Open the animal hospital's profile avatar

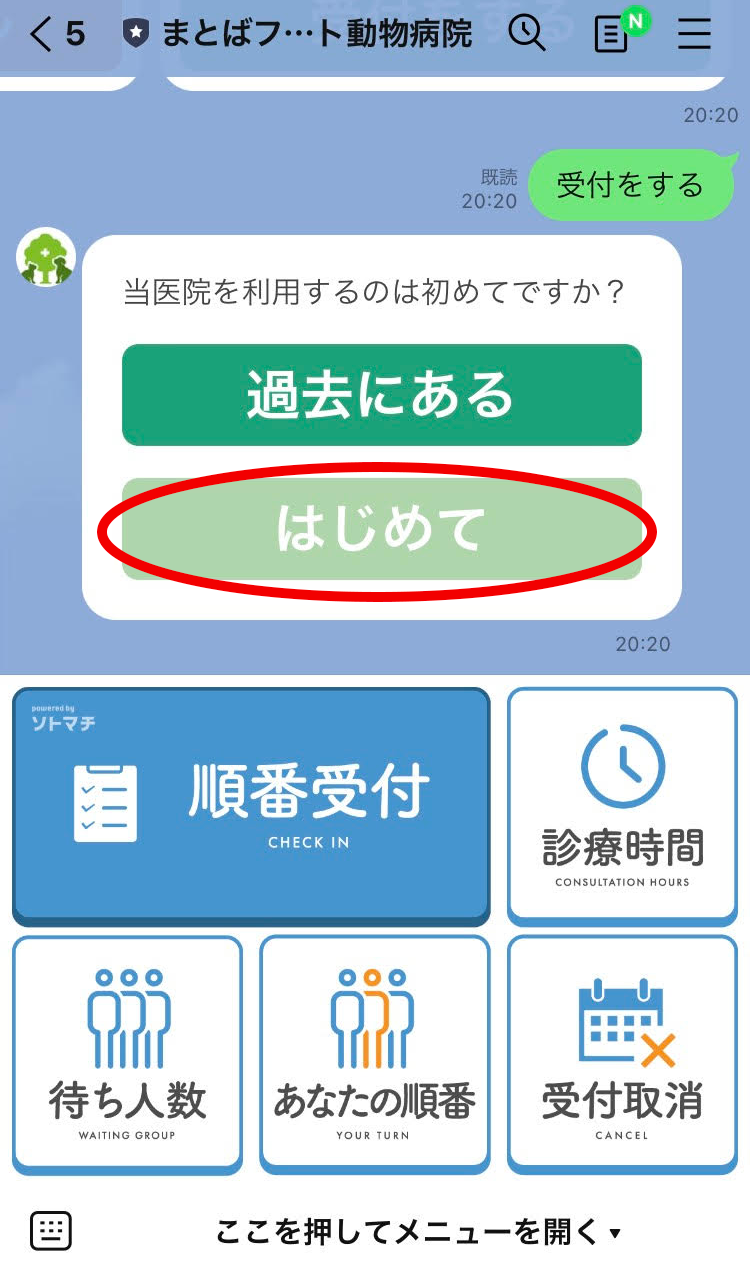click(x=46, y=258)
